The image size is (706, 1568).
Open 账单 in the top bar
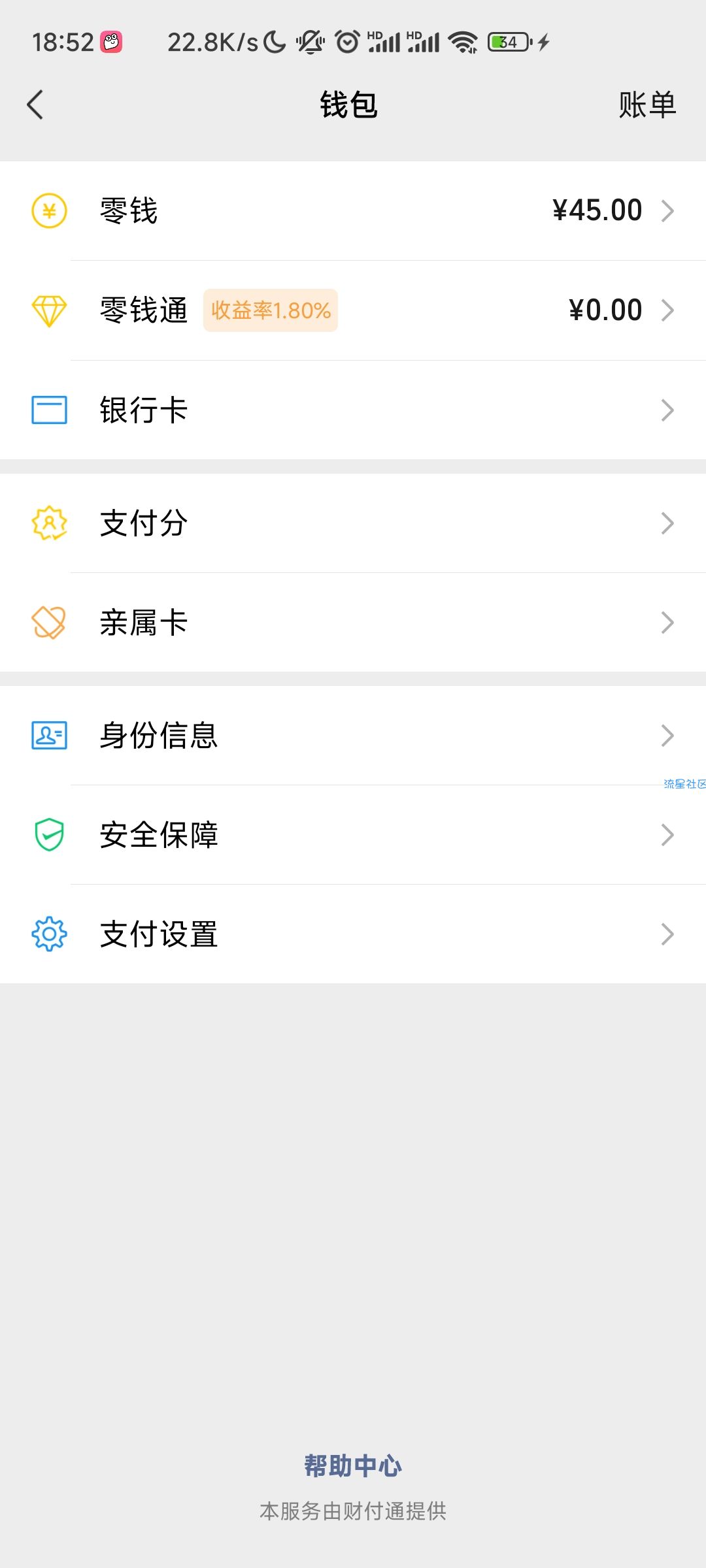tap(647, 105)
